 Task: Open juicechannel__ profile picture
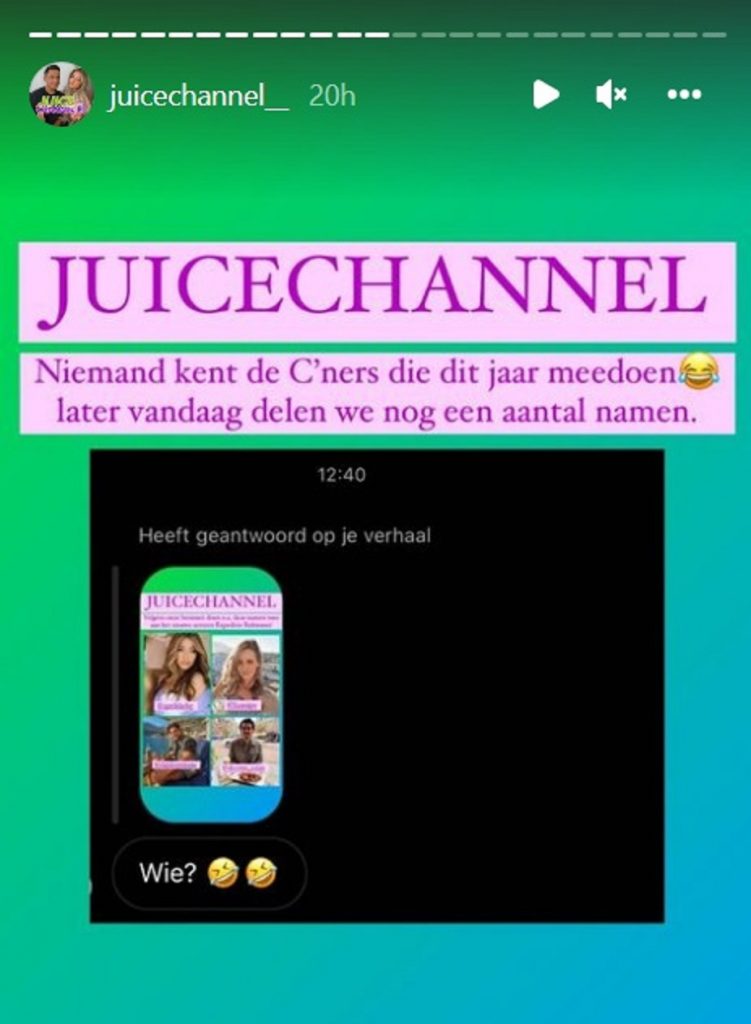[x=60, y=94]
